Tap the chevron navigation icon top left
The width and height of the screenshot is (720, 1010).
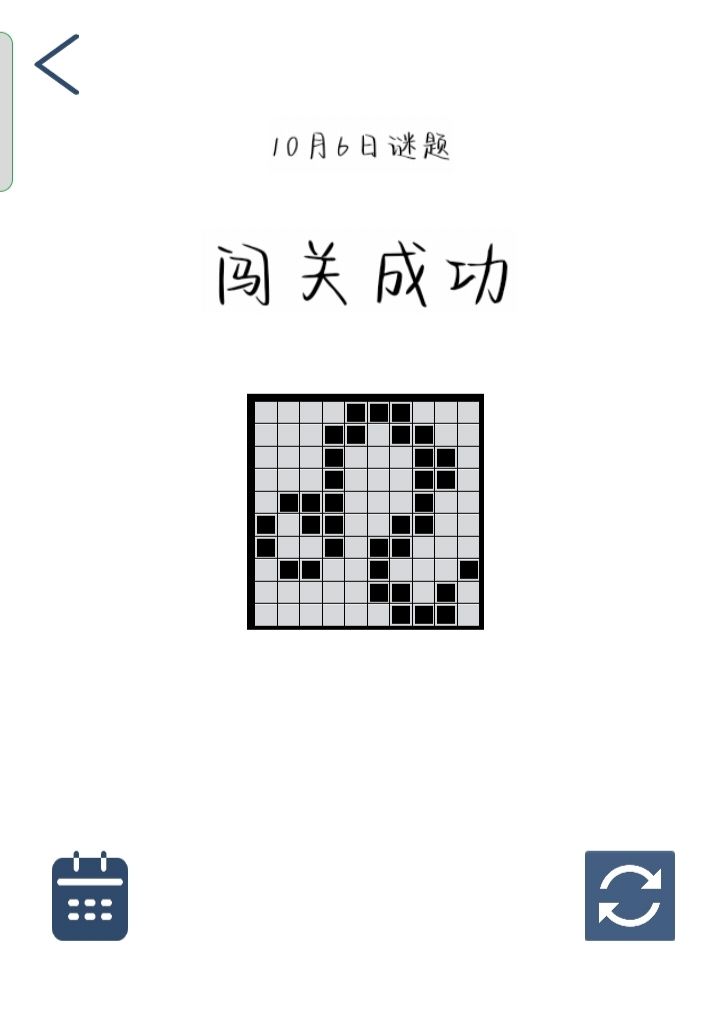[57, 64]
